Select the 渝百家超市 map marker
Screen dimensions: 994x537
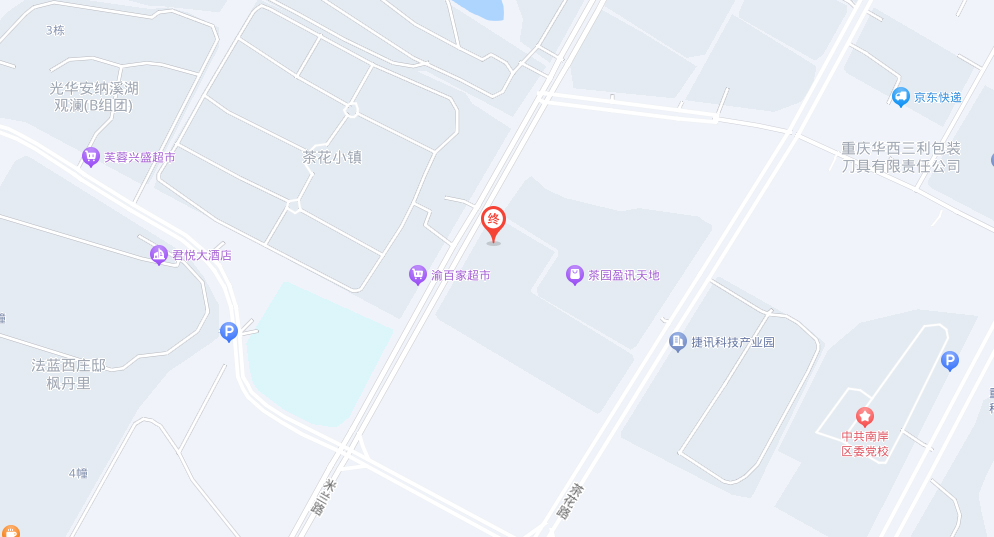click(419, 274)
